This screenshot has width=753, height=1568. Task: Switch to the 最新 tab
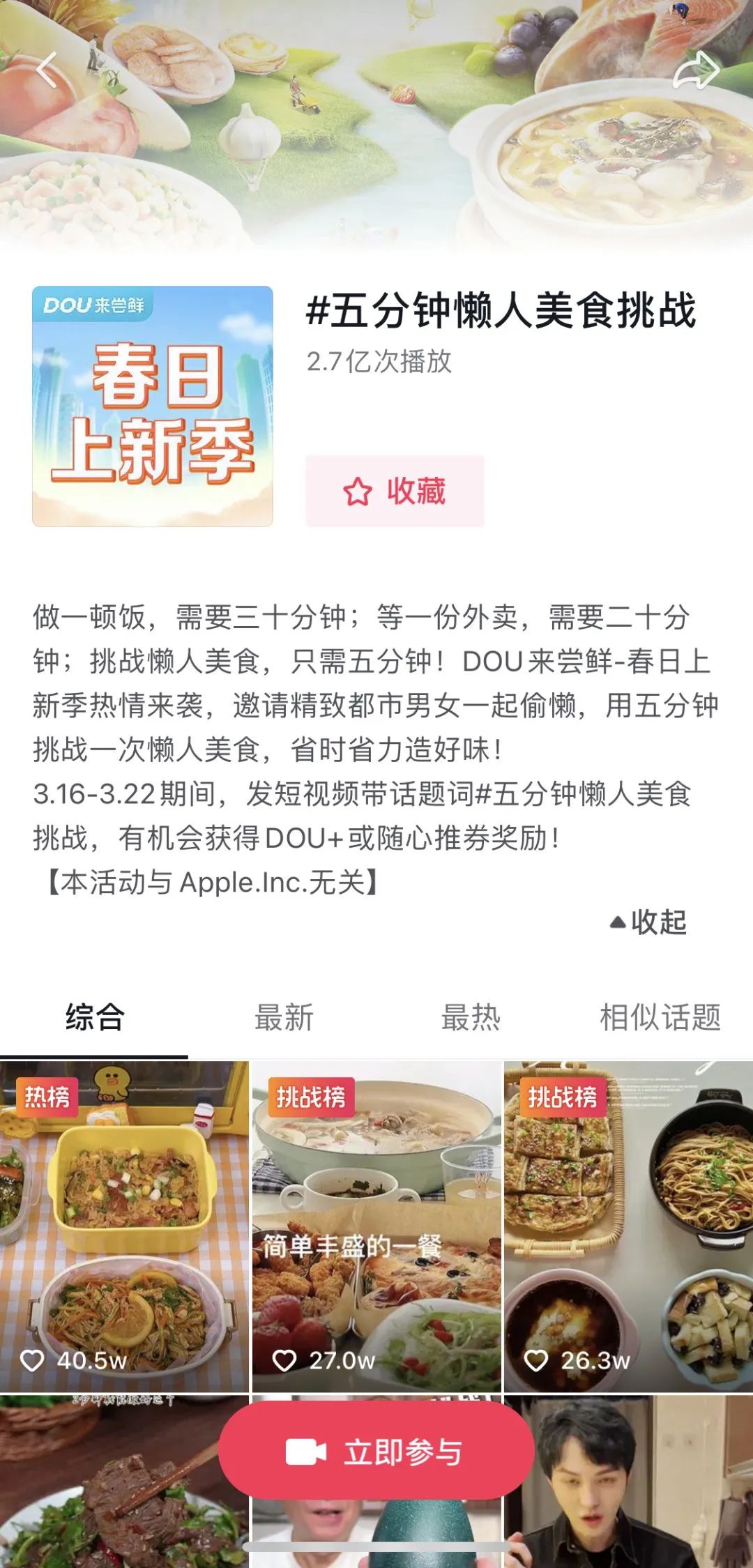(284, 1017)
